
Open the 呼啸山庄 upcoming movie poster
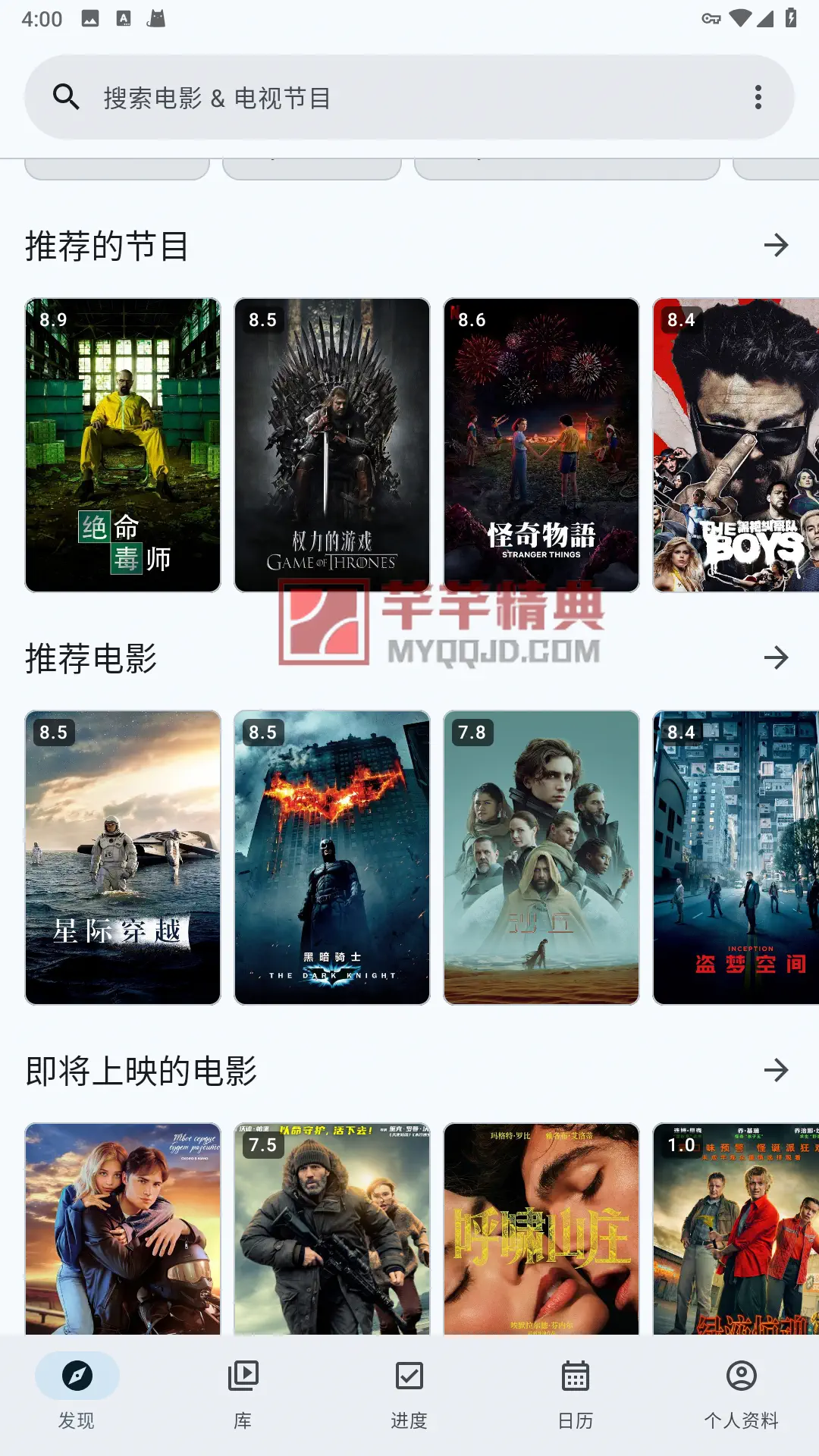coord(541,1228)
